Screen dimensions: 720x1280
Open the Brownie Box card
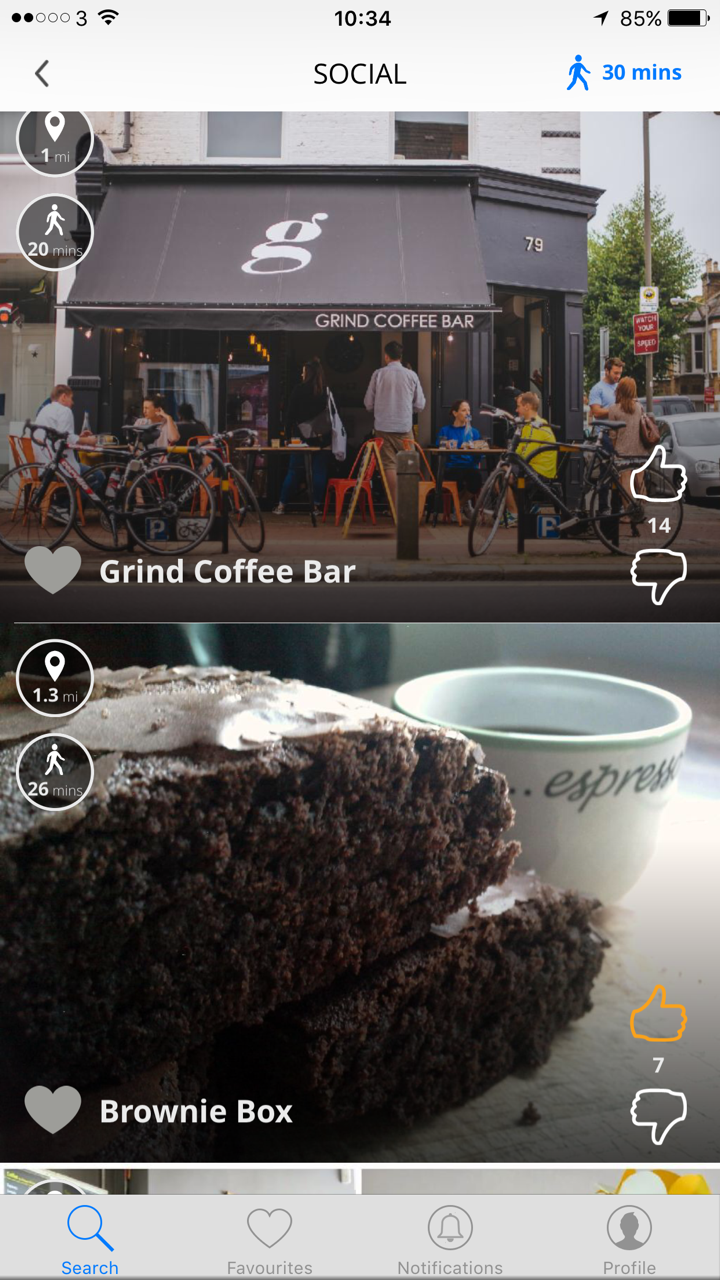pyautogui.click(x=360, y=893)
